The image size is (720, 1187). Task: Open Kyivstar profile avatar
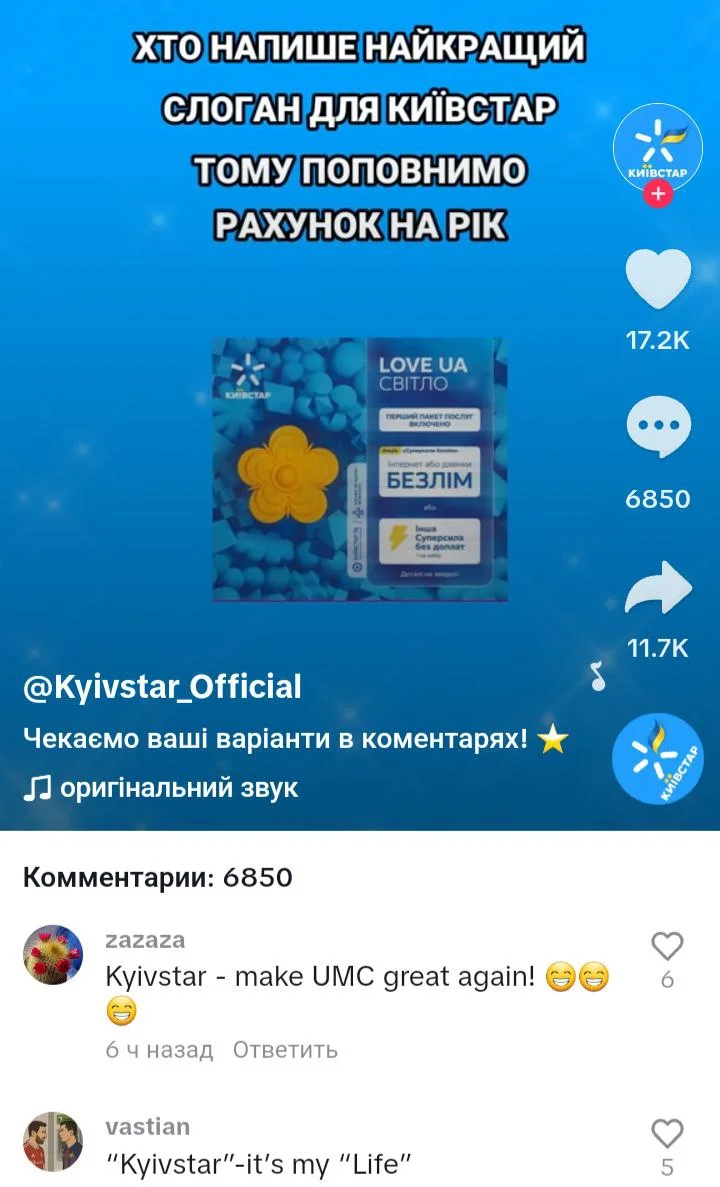pyautogui.click(x=657, y=146)
